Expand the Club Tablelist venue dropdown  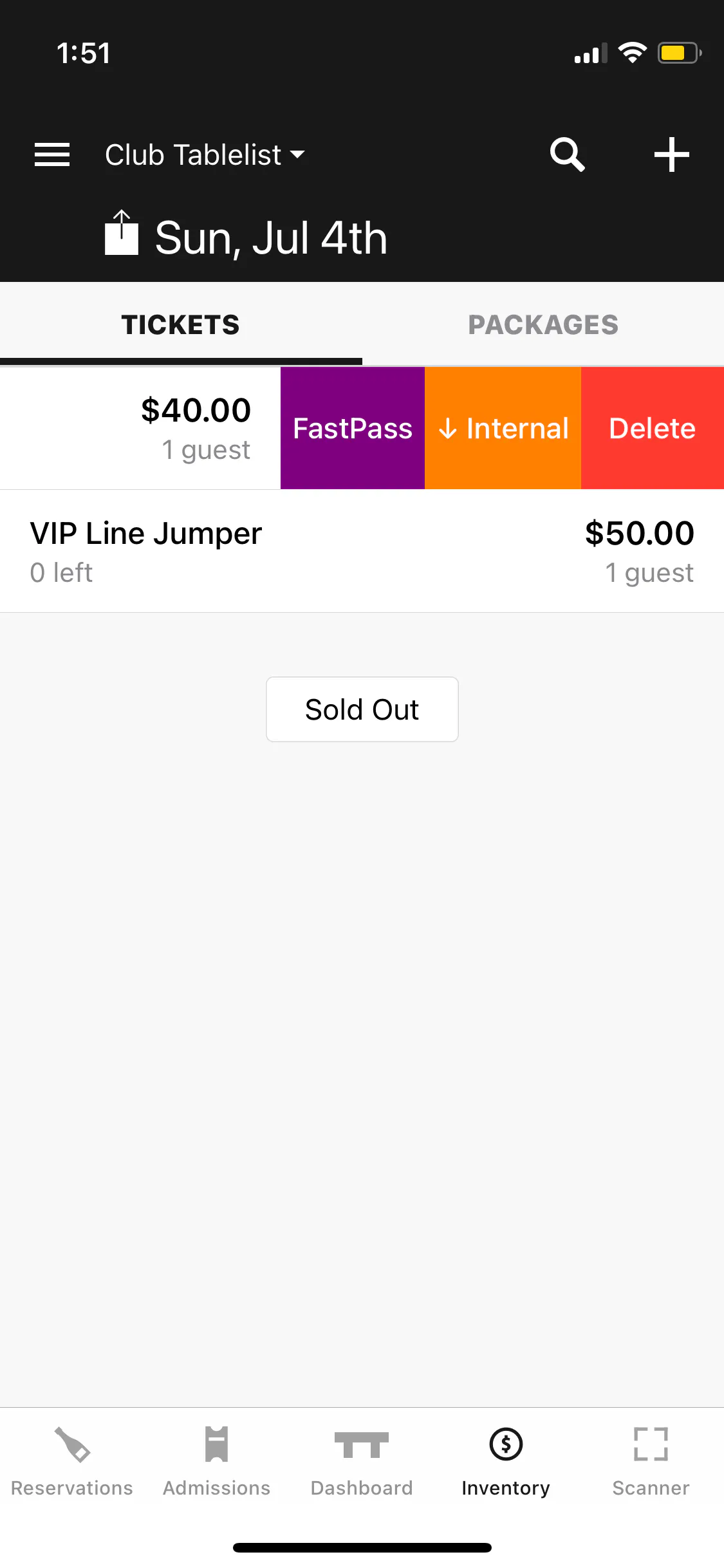(205, 155)
